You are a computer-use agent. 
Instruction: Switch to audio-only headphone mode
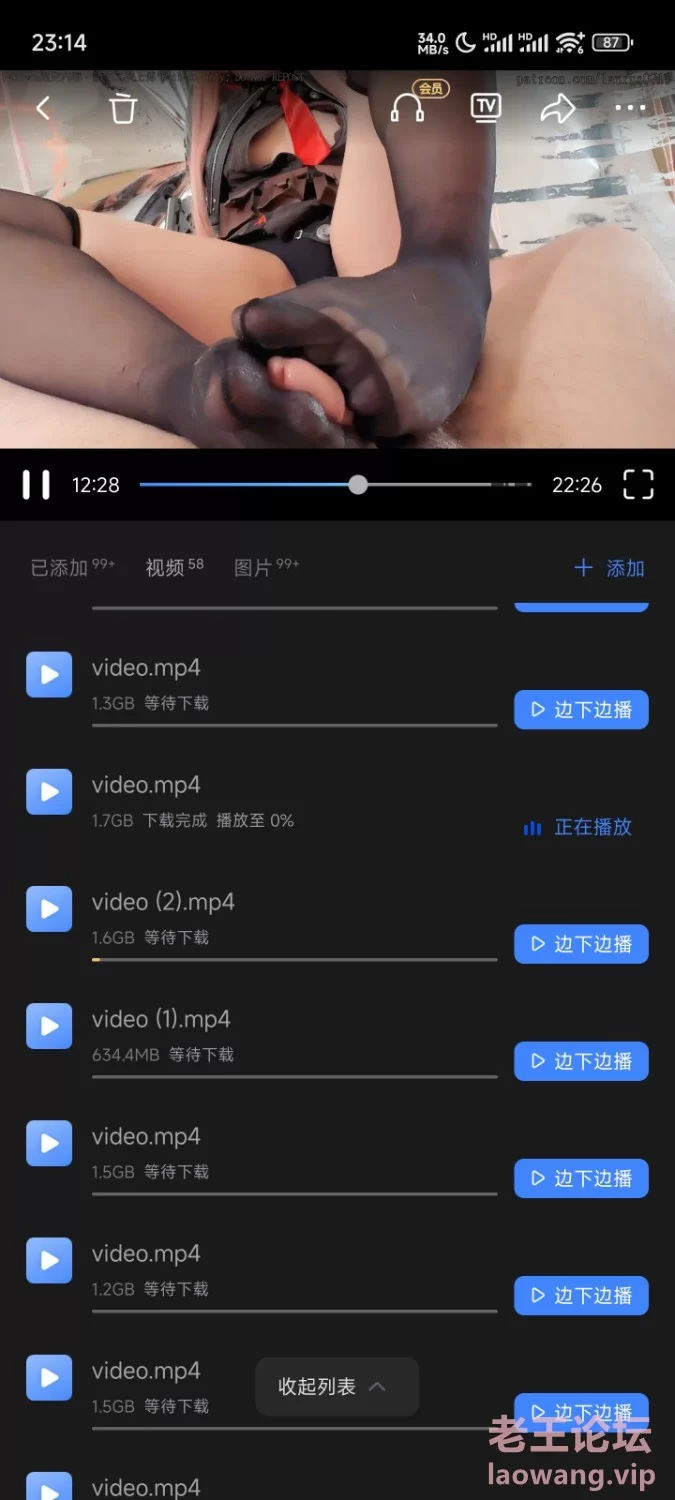[407, 108]
